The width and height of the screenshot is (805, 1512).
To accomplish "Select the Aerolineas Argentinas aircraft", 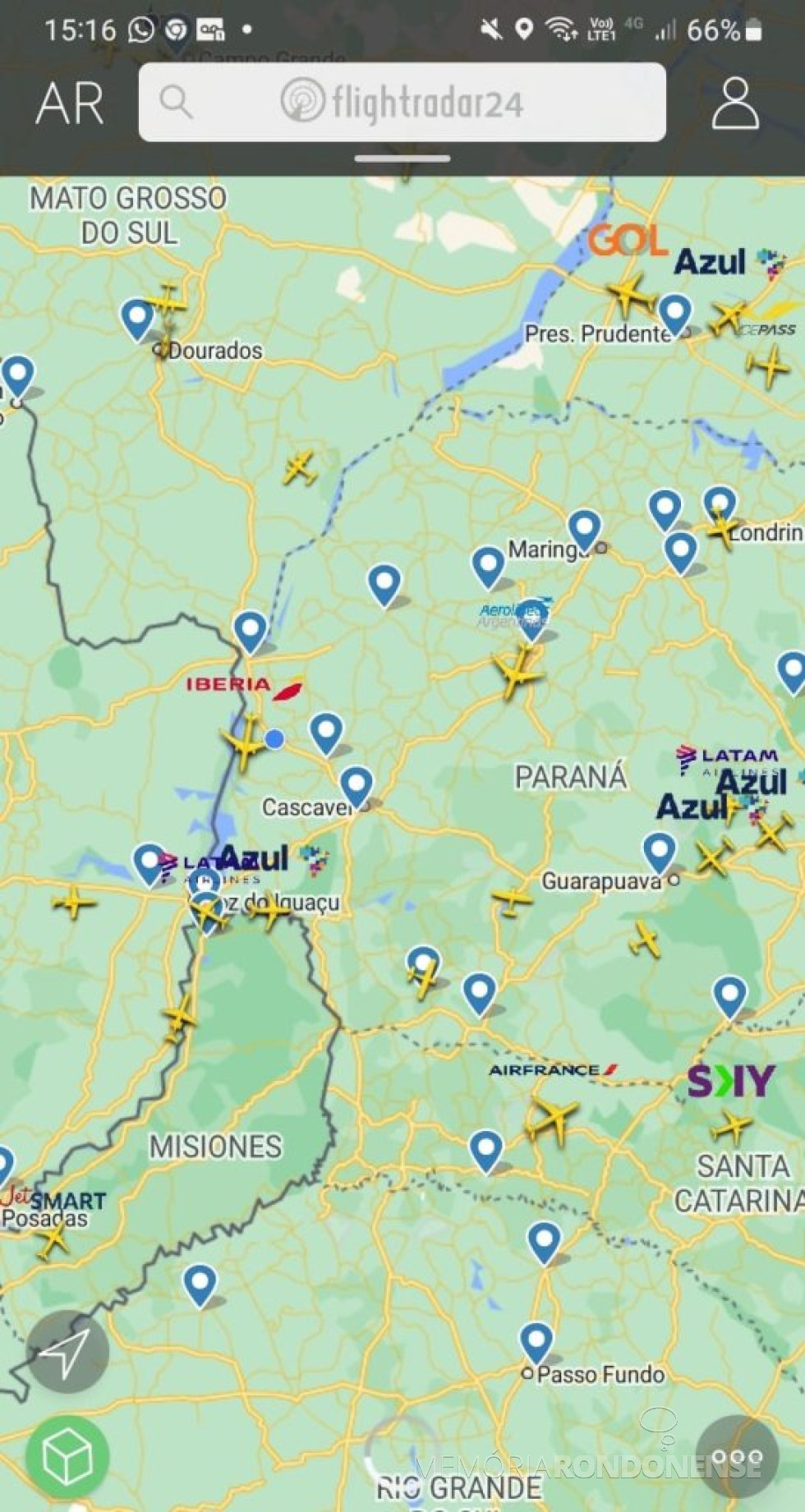I will (518, 671).
